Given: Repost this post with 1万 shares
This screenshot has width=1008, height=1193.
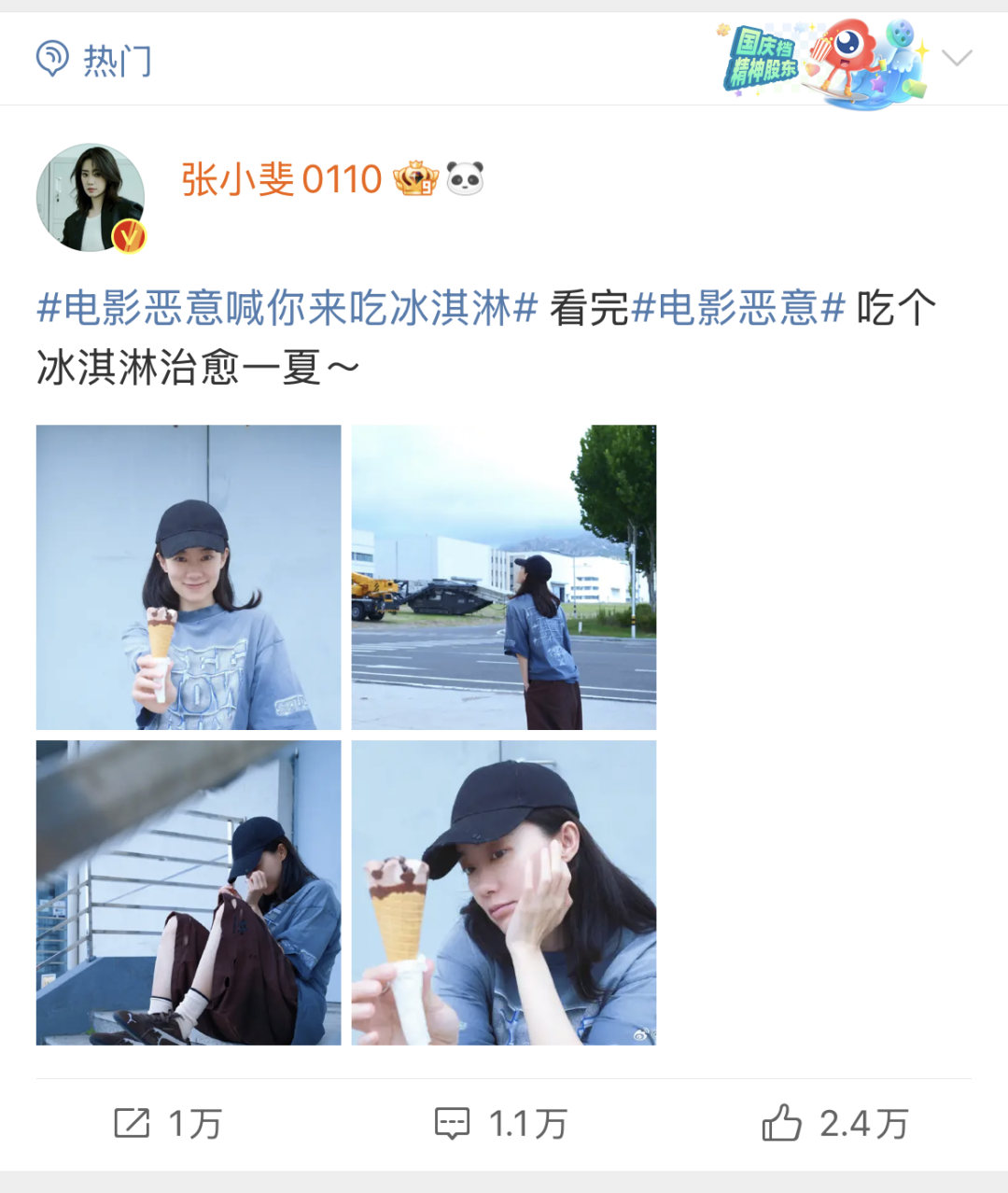Looking at the screenshot, I should pos(168,1123).
